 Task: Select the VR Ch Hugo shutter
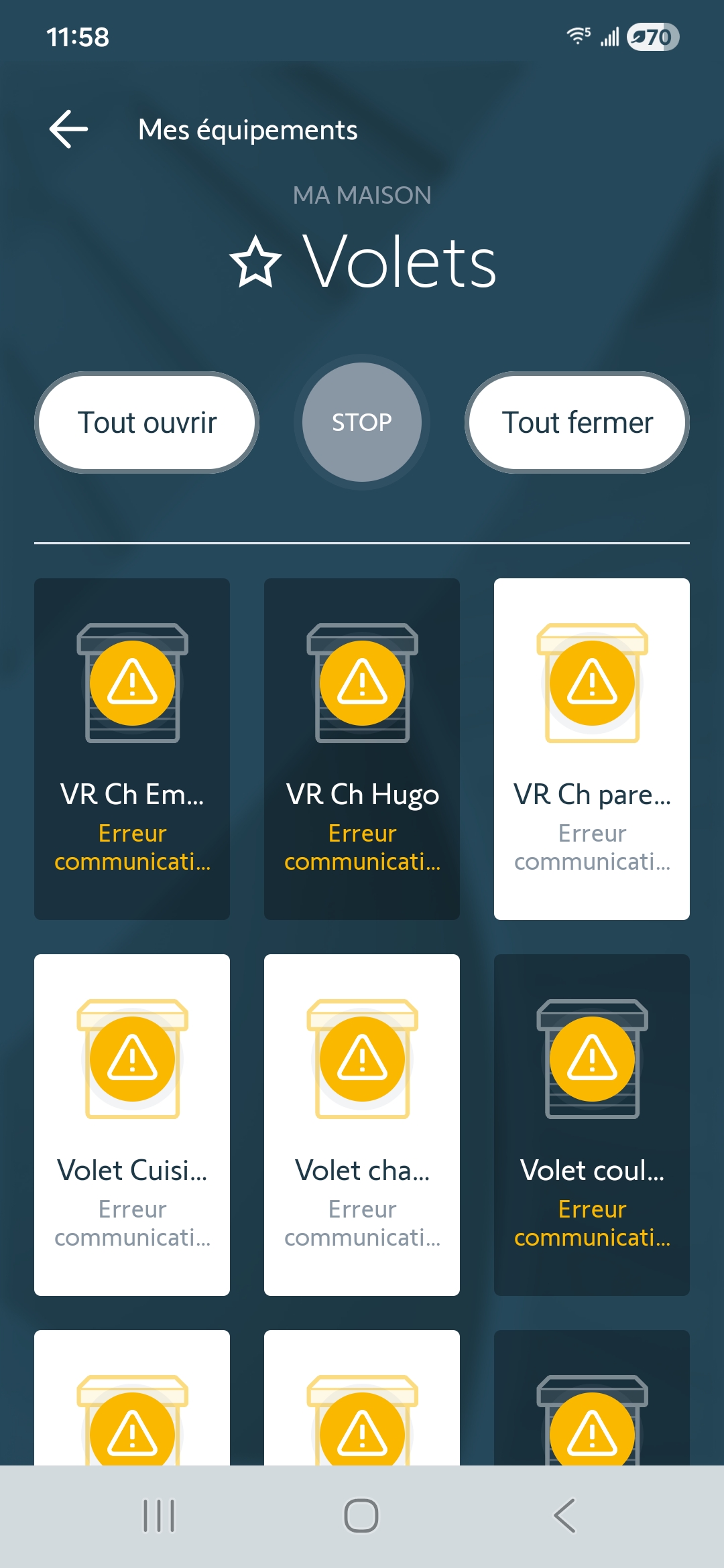tap(362, 748)
